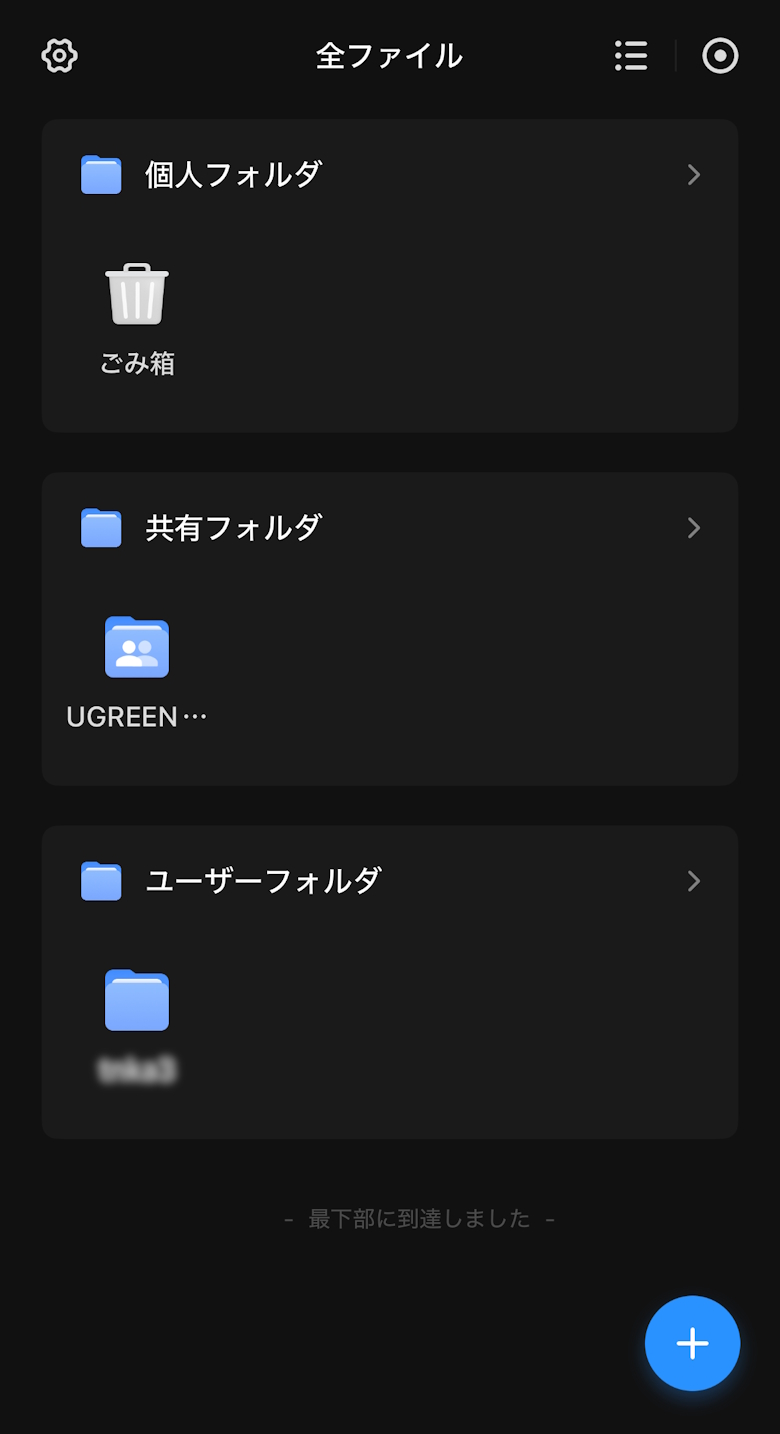
Task: Open the folder under ユーザーフォルダ
Action: pos(137,1001)
